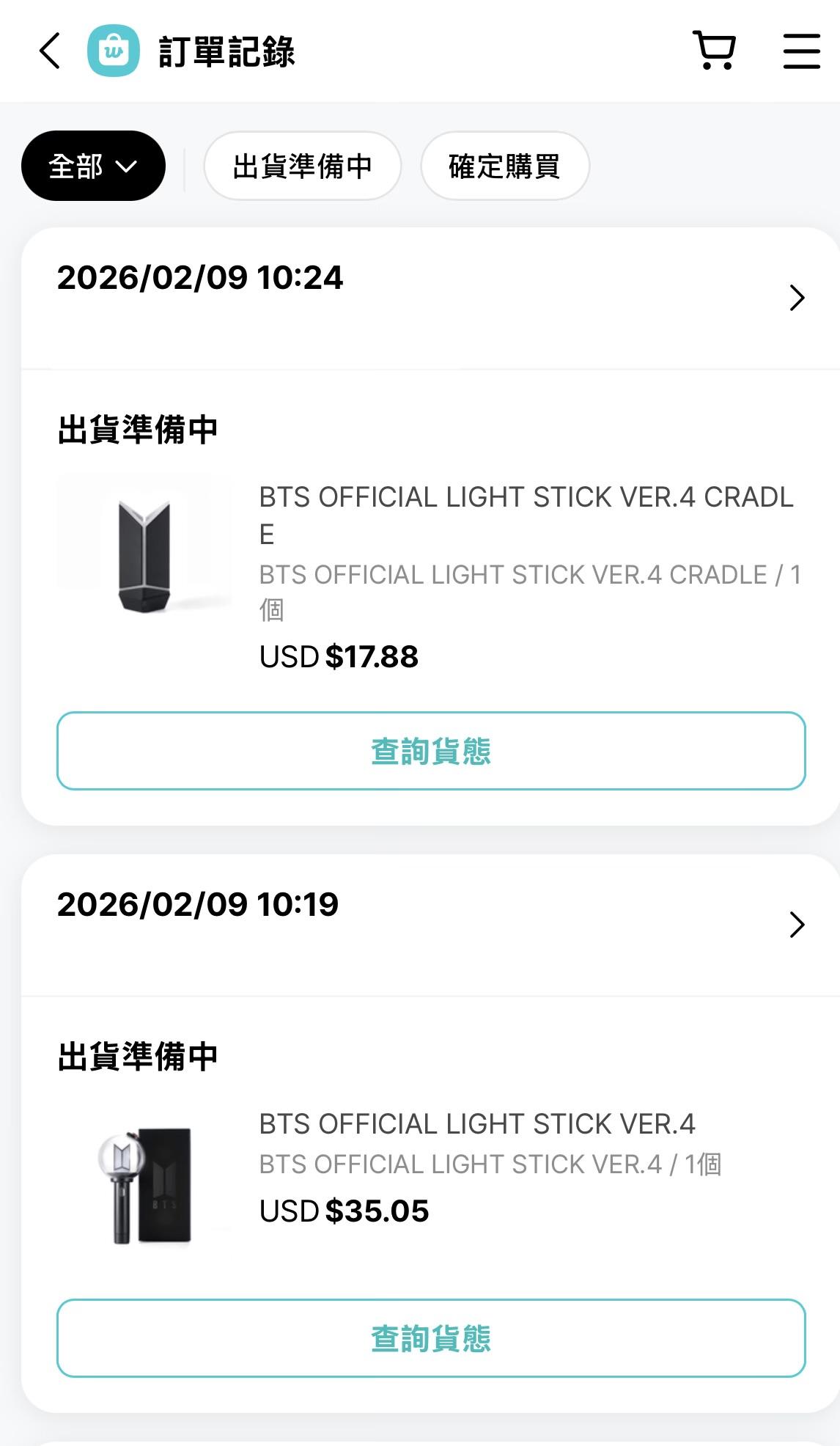Filter orders by 出貨準備中 chip
This screenshot has height=1446, width=840.
point(302,166)
